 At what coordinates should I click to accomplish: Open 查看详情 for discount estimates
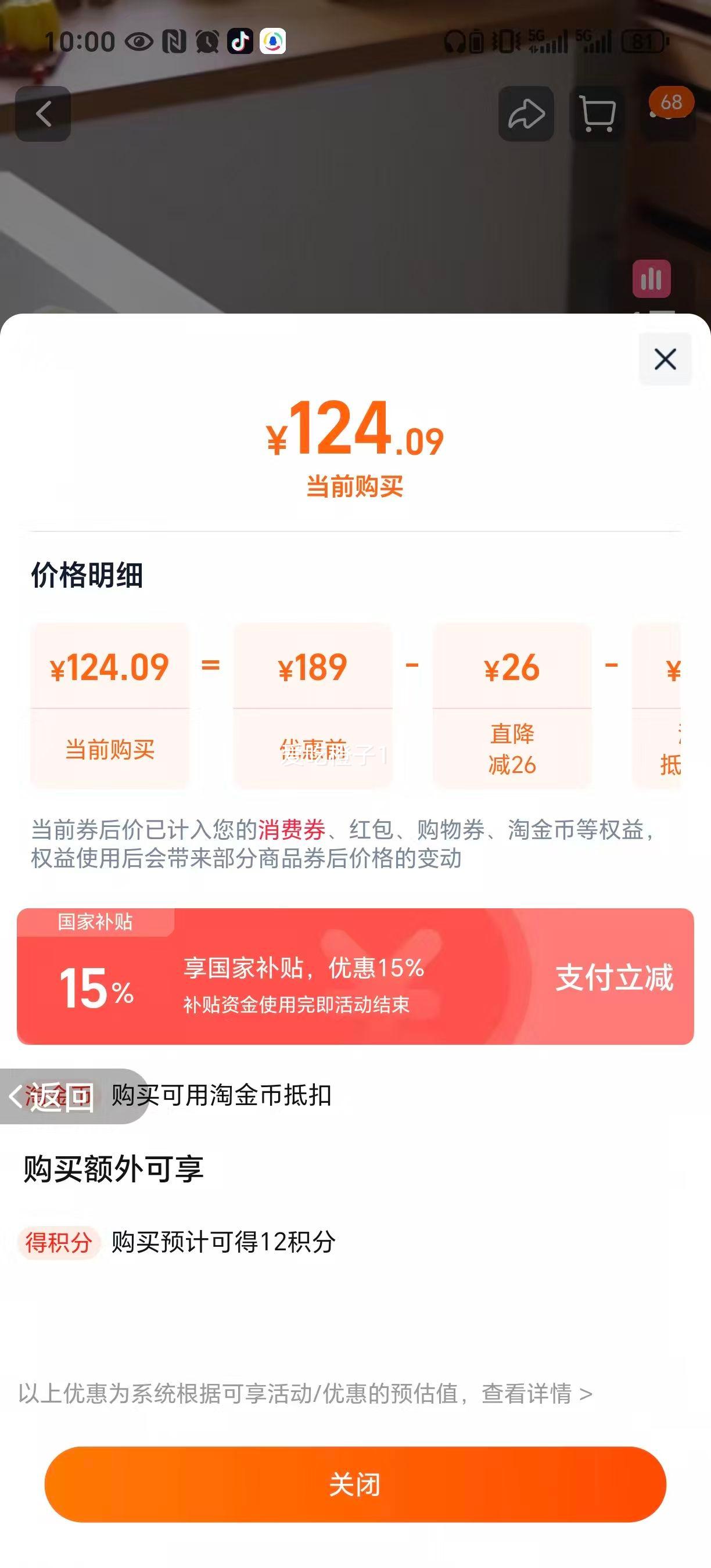point(536,1393)
